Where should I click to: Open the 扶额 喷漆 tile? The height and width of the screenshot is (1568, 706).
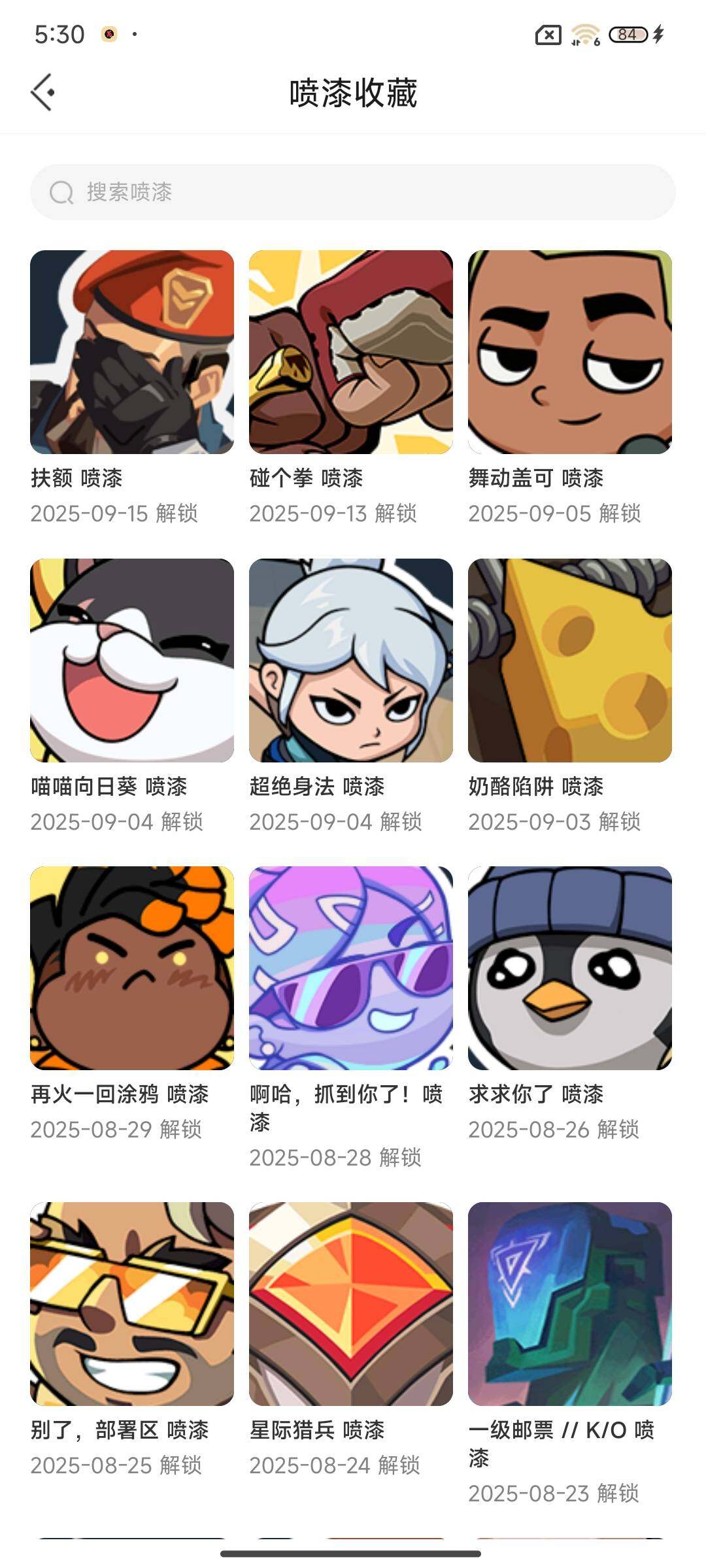[x=132, y=352]
